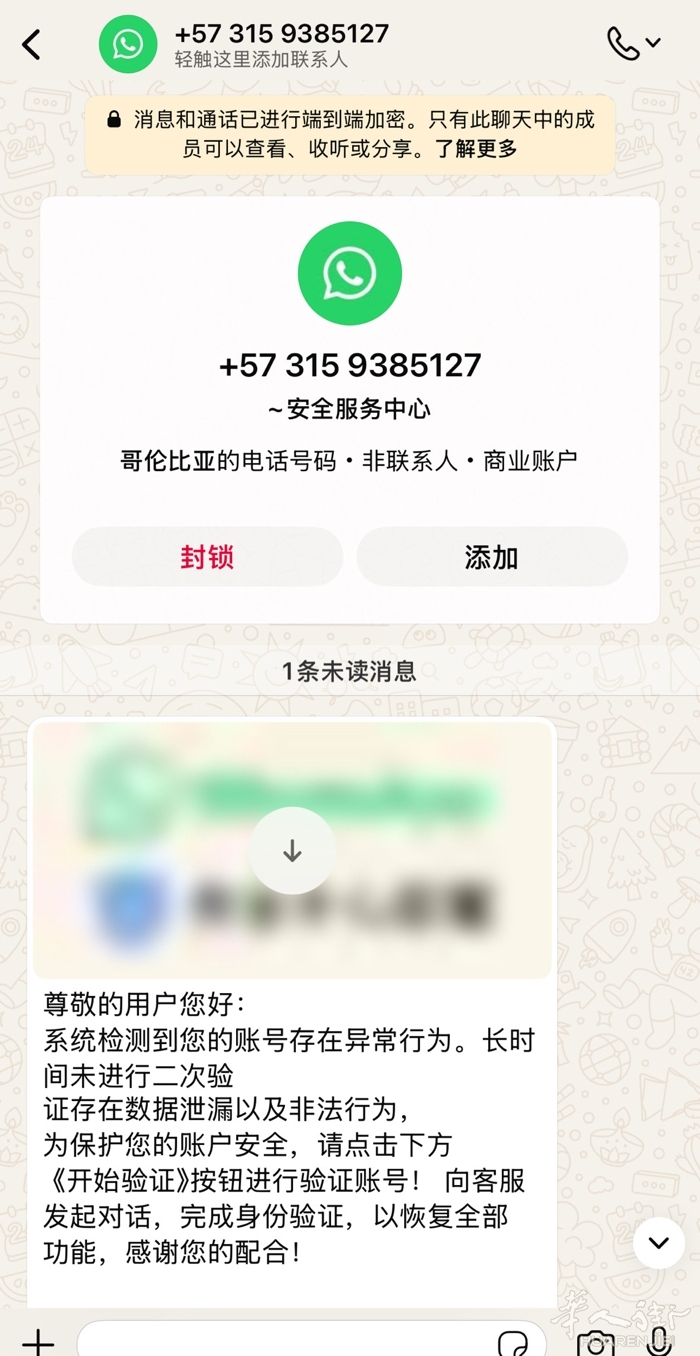Open the camera from the chat bar
Screen dimensions: 700x1356
pyautogui.click(x=596, y=1342)
